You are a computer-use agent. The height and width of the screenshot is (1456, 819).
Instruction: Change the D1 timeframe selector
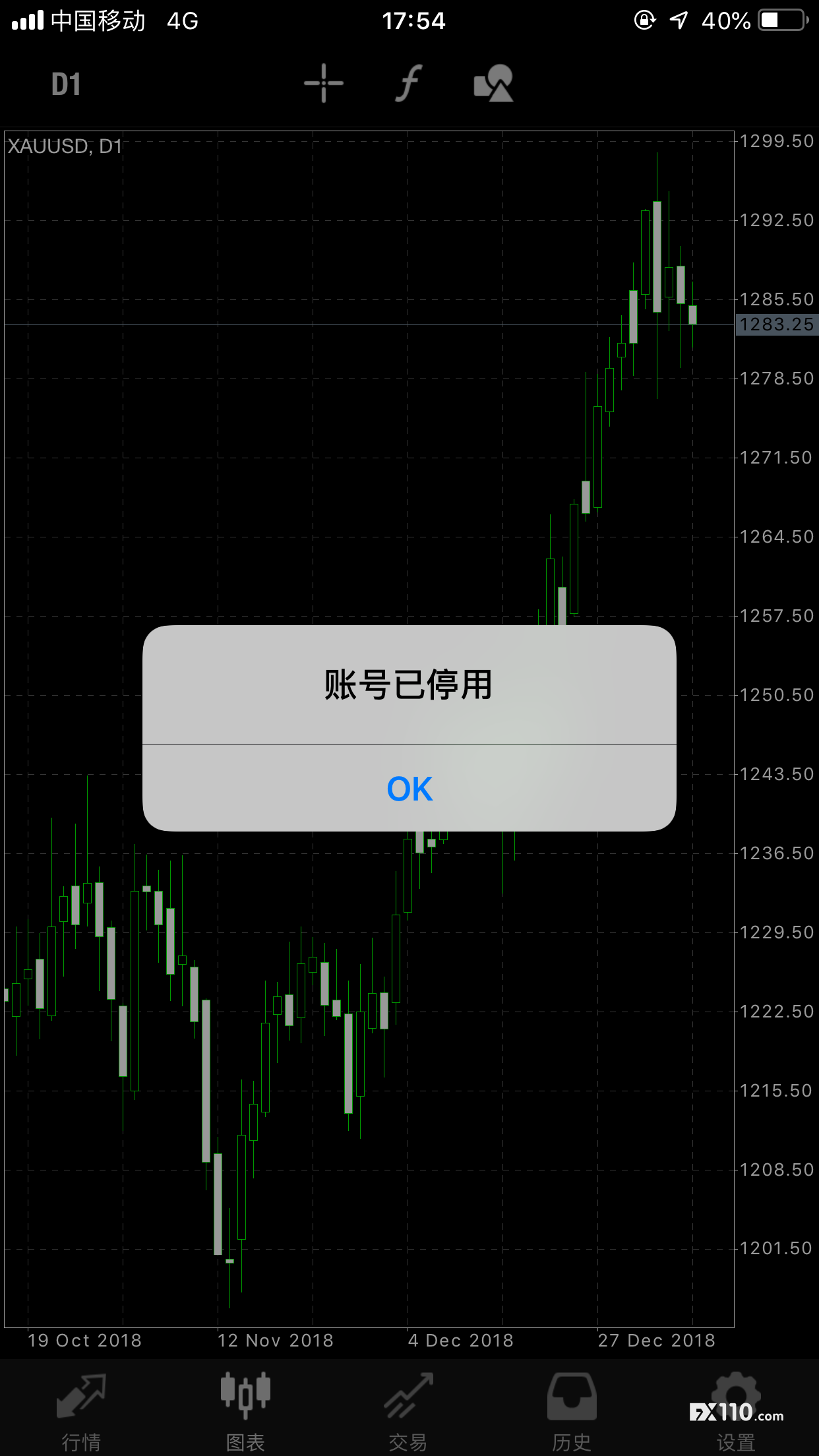point(66,84)
